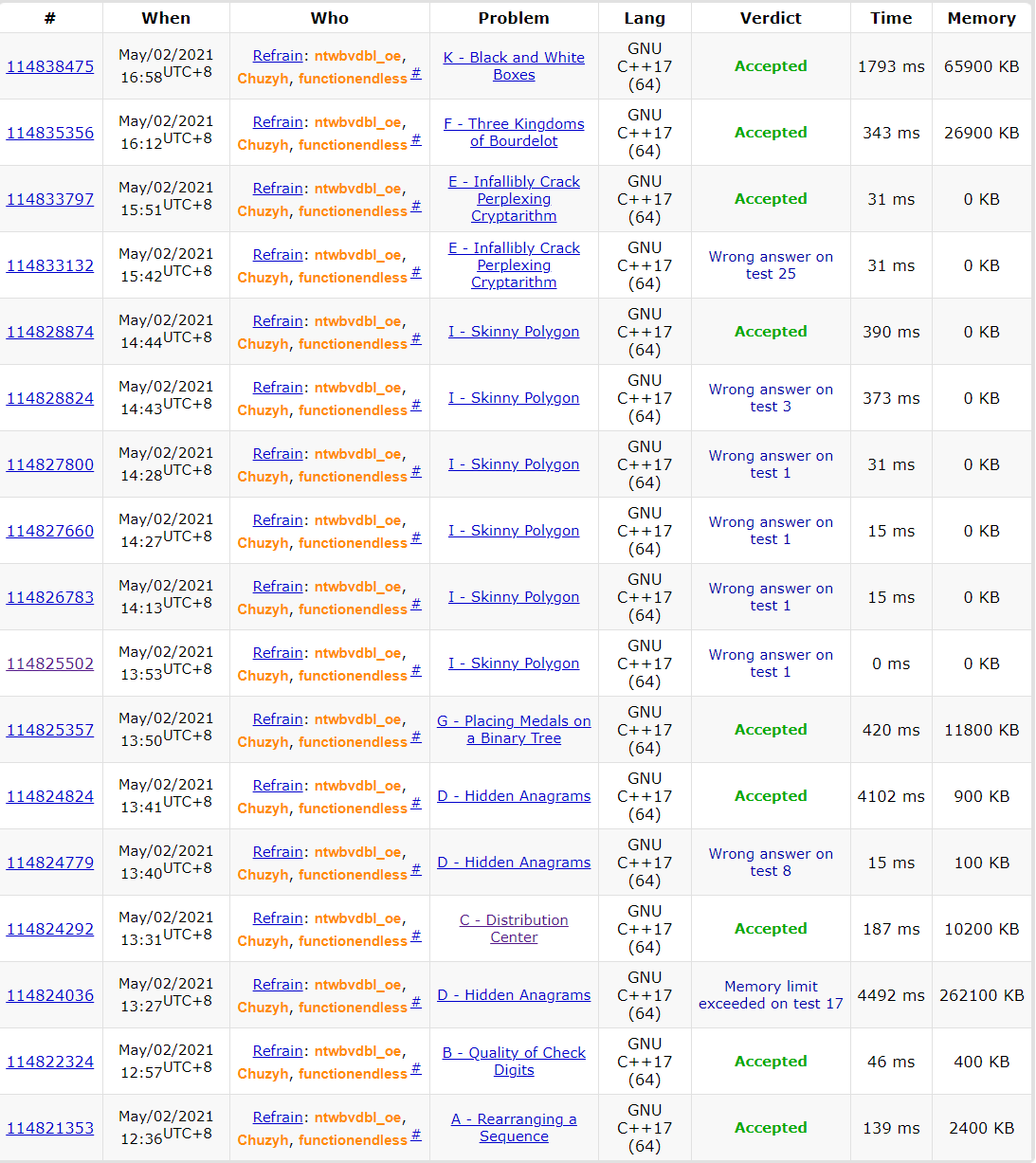Viewport: 1036px width, 1163px height.
Task: Open submission 114821353
Action: coord(50,1128)
